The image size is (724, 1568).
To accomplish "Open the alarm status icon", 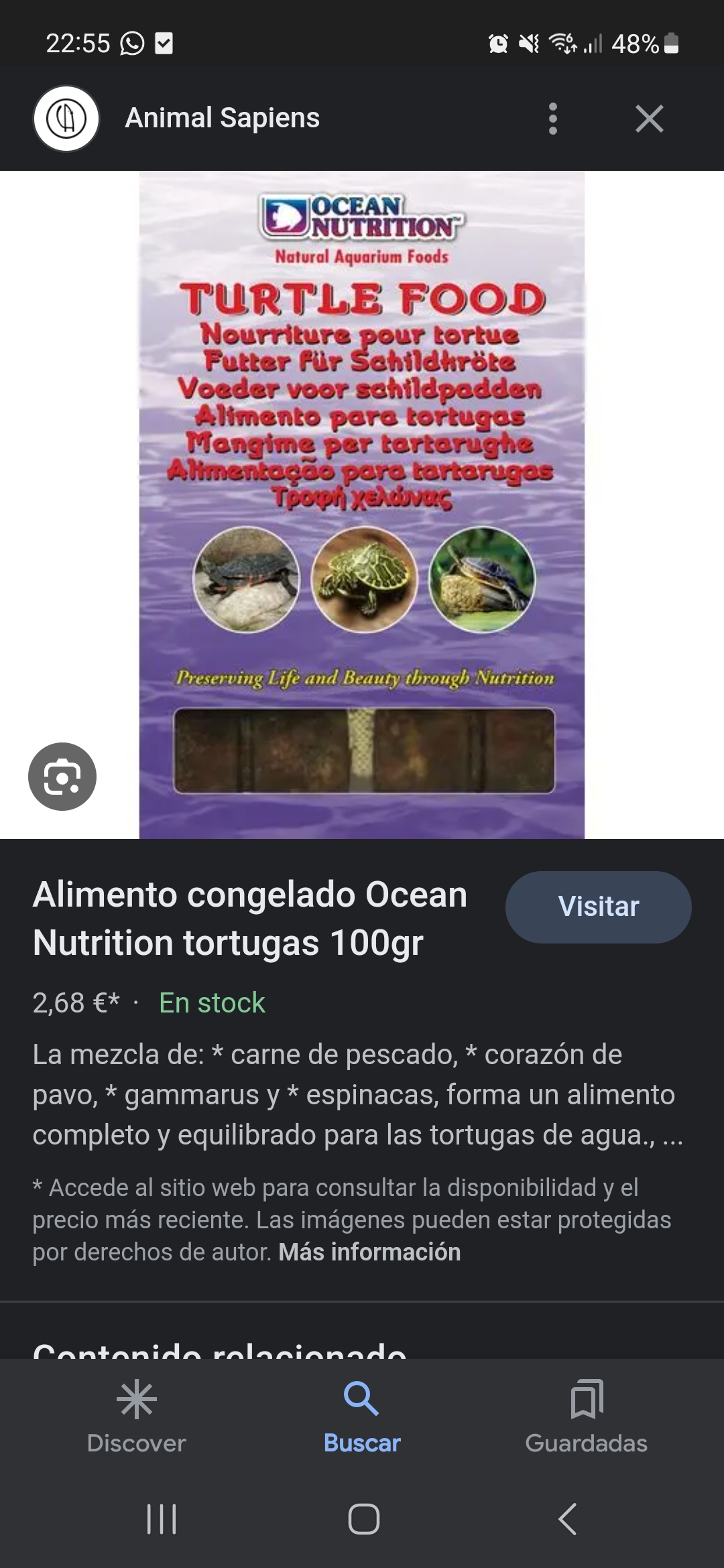I will tap(497, 43).
